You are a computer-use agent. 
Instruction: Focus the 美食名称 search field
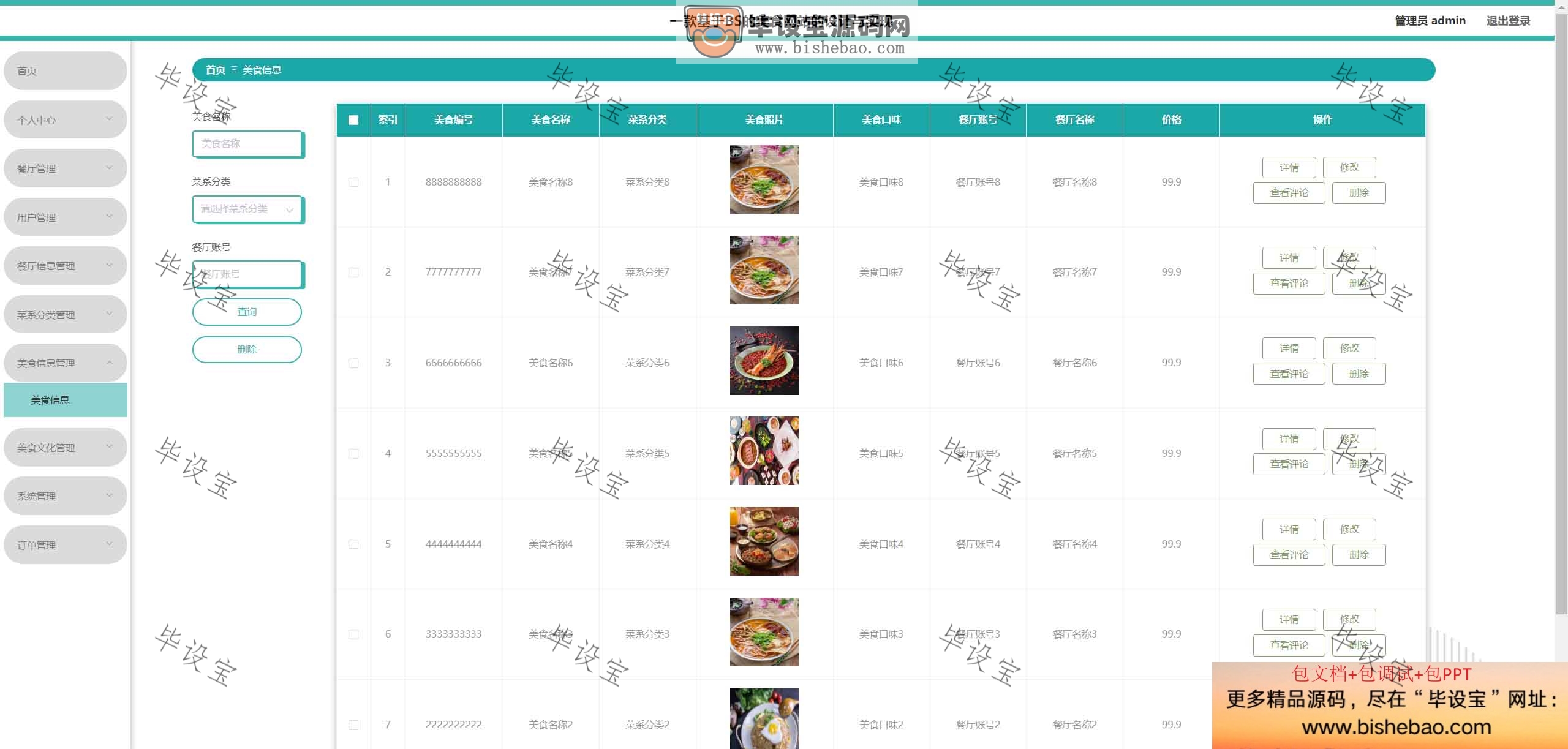point(247,144)
